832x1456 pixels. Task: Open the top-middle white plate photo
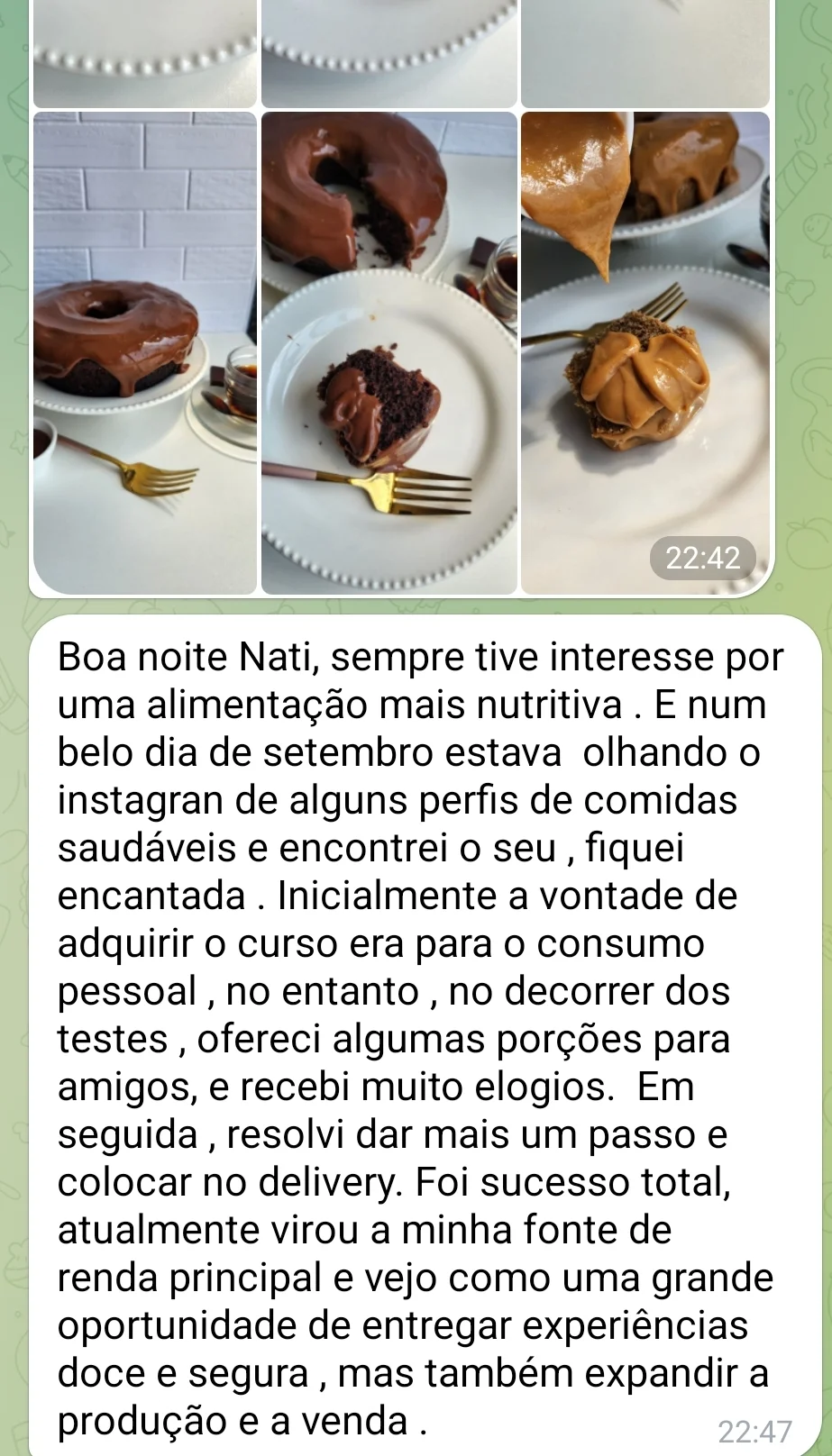[x=388, y=50]
